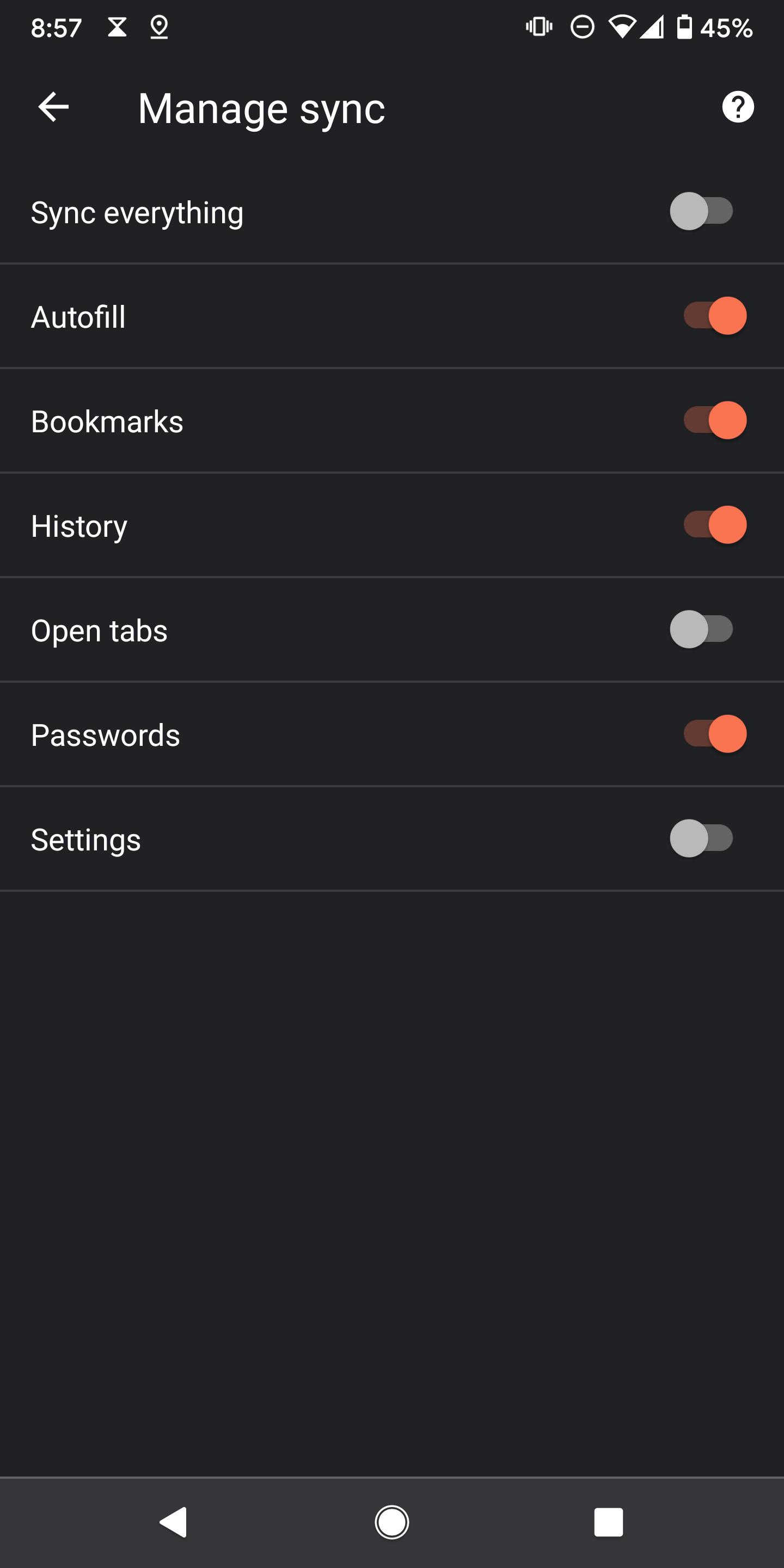Tap the system home button

point(391,1522)
